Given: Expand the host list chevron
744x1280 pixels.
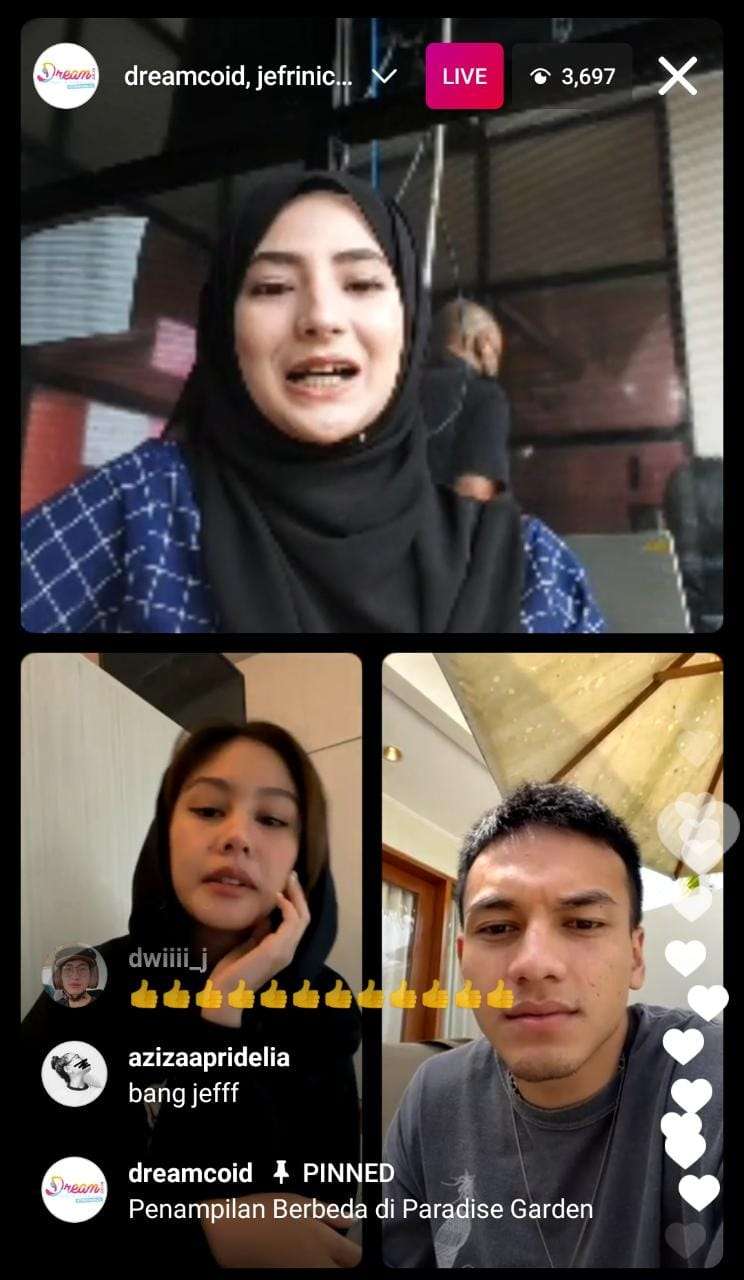Looking at the screenshot, I should (x=384, y=76).
